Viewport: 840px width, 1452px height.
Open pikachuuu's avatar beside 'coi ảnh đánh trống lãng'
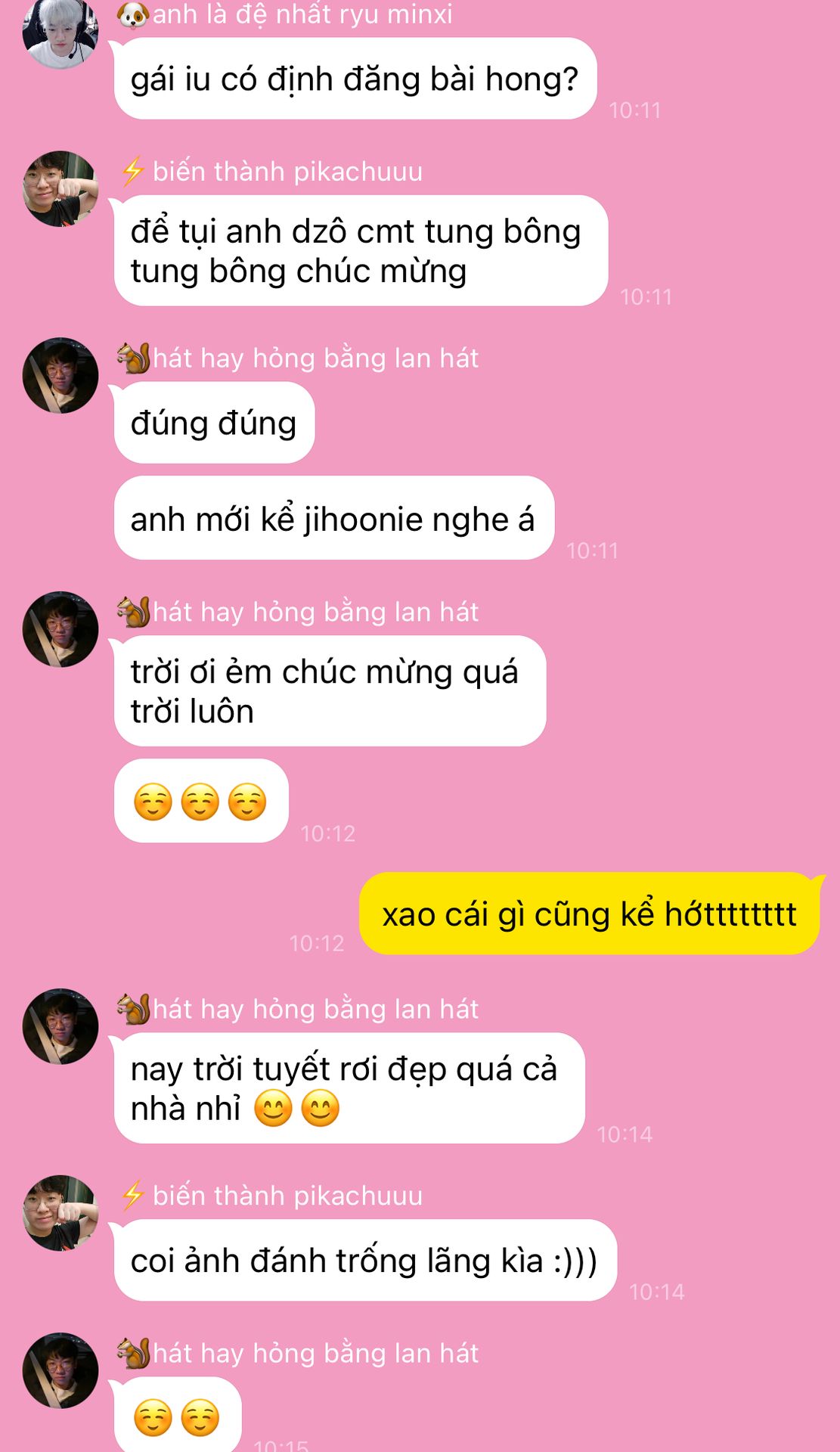(x=60, y=1213)
